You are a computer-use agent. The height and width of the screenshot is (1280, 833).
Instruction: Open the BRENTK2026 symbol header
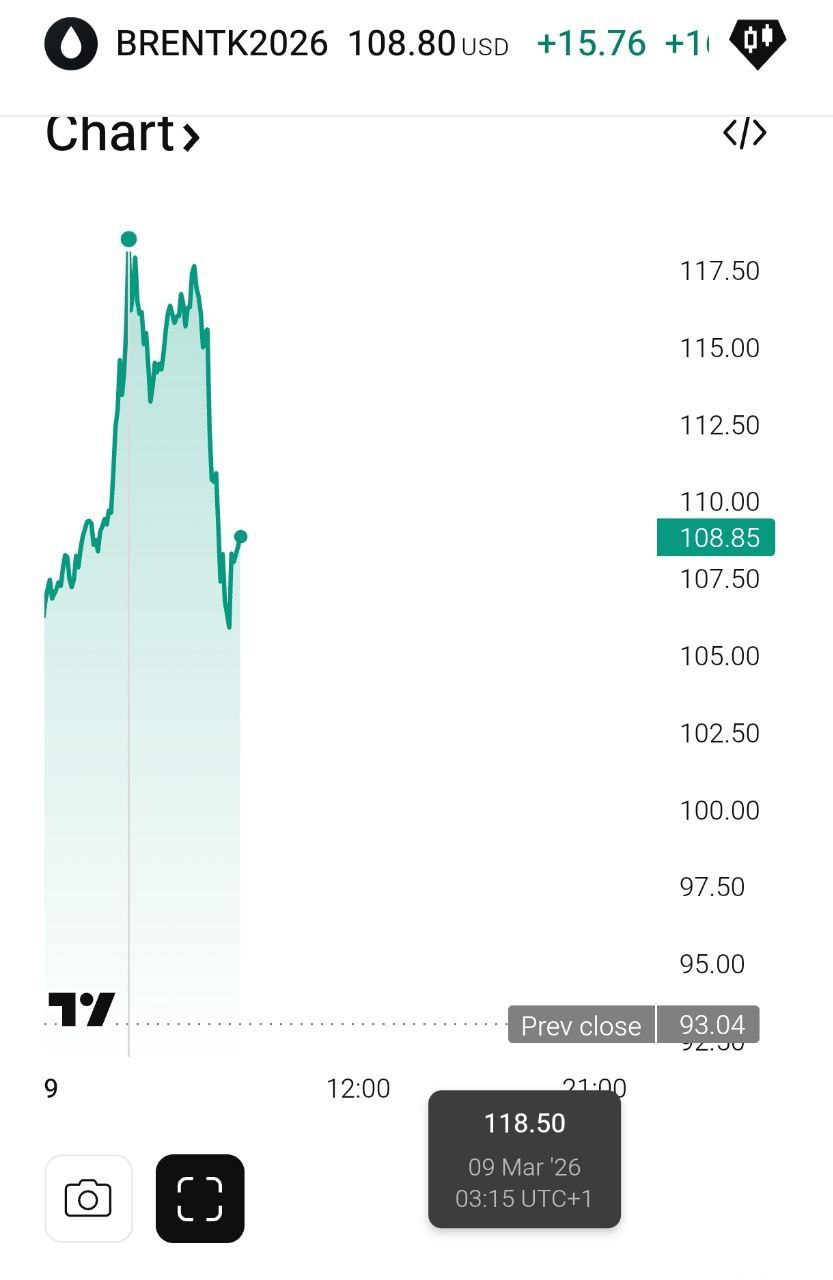point(220,44)
